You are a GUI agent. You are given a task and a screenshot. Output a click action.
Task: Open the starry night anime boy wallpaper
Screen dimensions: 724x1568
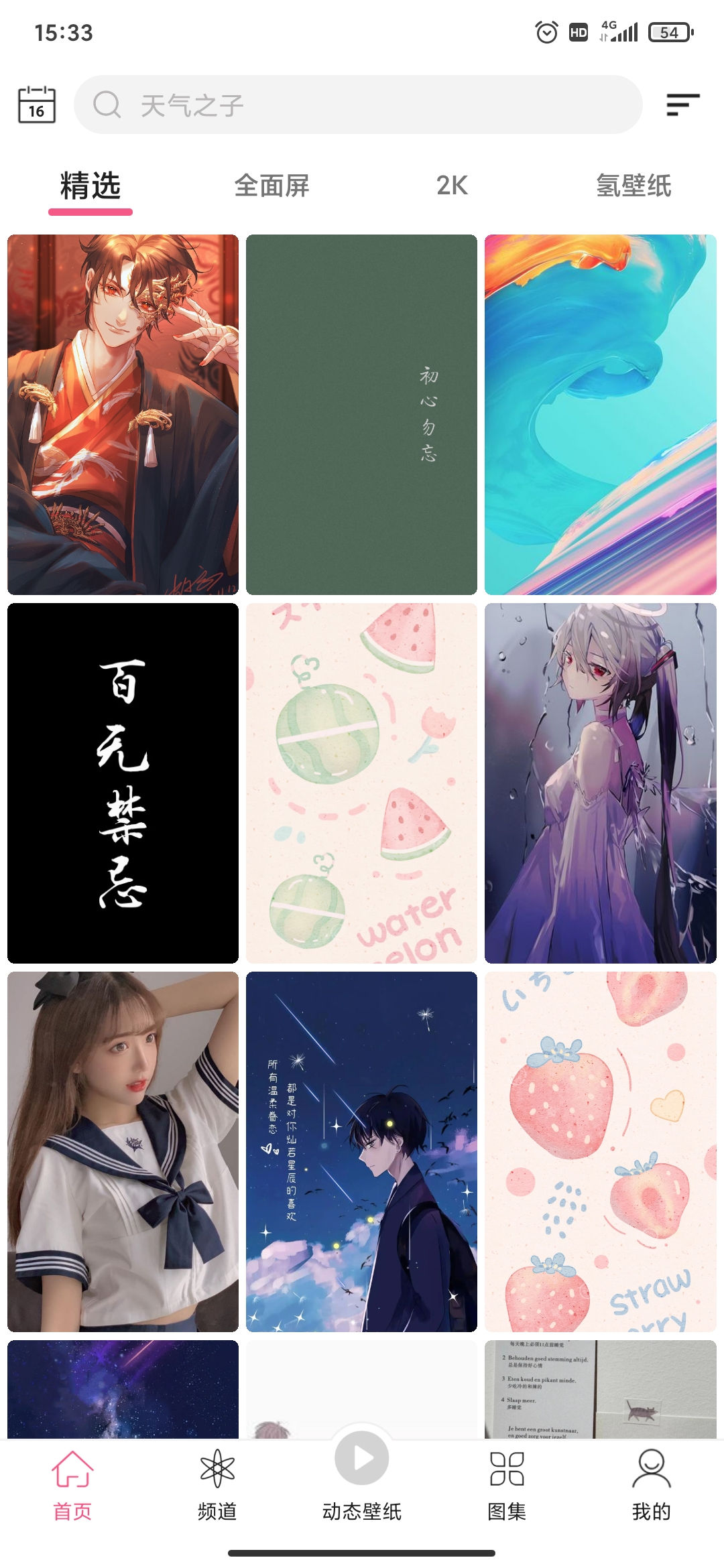[x=361, y=1151]
